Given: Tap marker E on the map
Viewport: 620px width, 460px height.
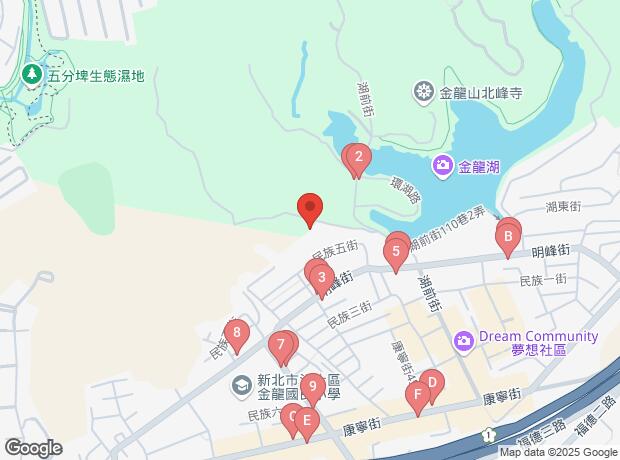Looking at the screenshot, I should pos(306,420).
